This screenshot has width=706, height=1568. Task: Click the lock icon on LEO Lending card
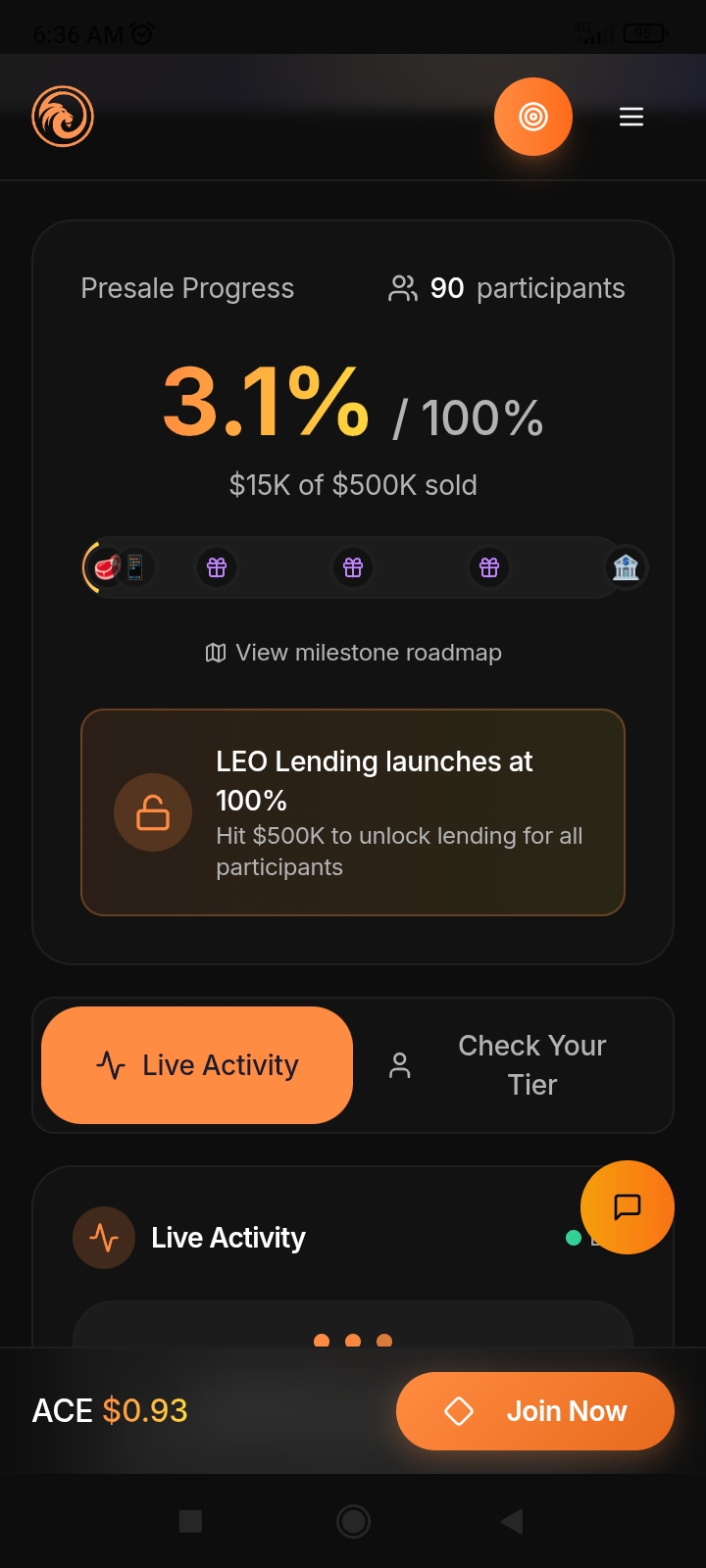click(x=153, y=812)
